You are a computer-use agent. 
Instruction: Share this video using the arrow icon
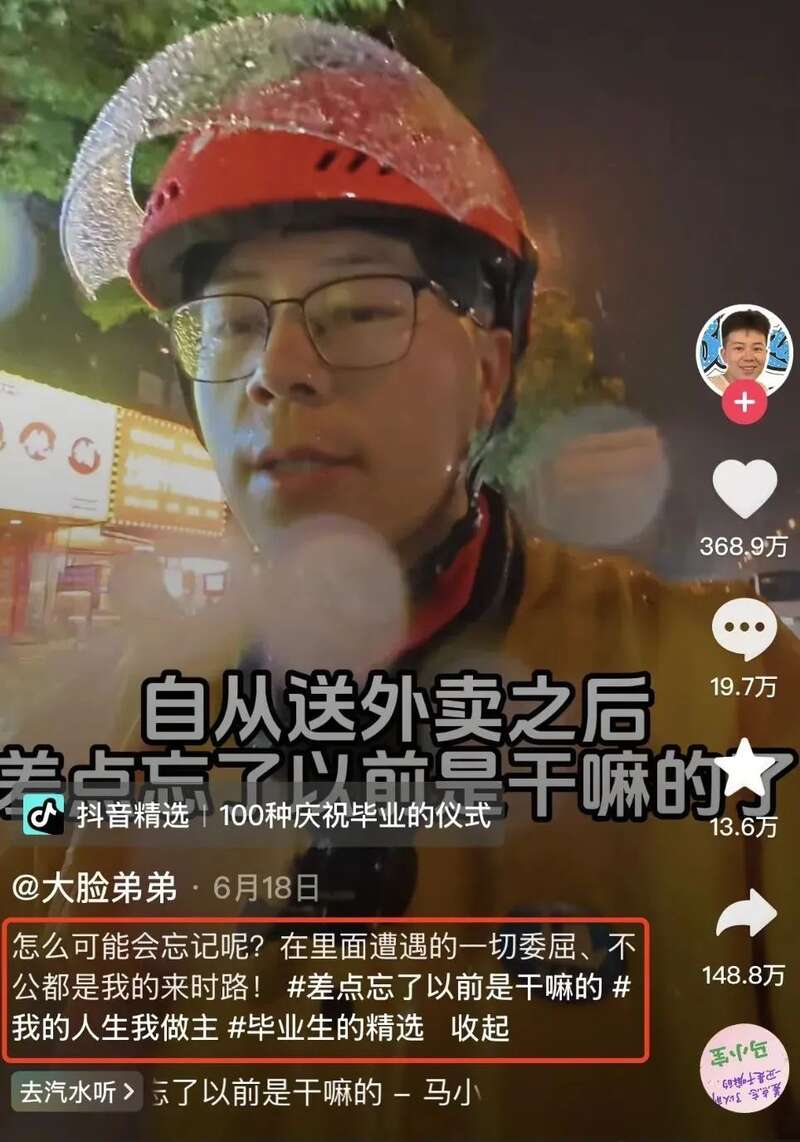tap(746, 913)
